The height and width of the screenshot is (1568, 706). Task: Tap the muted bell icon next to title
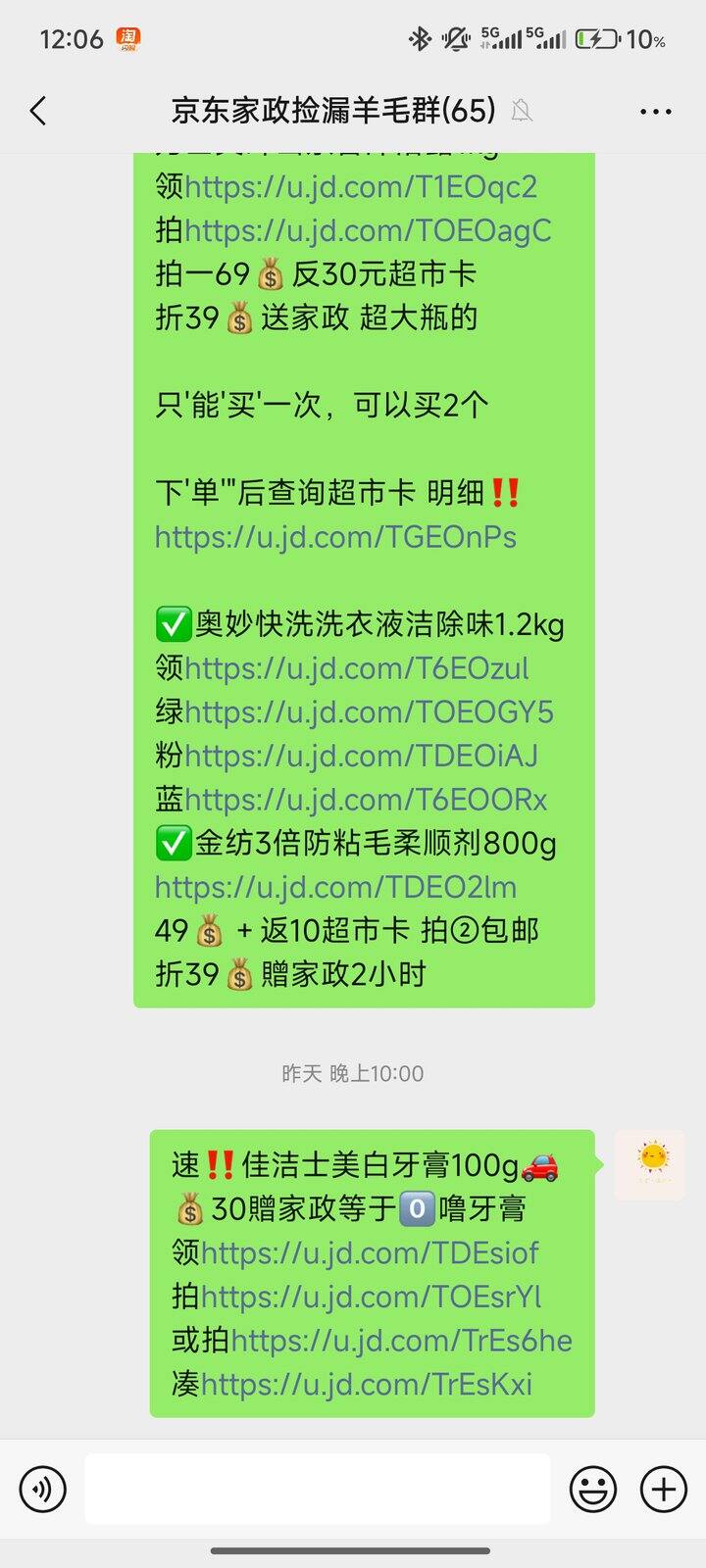pos(521,112)
